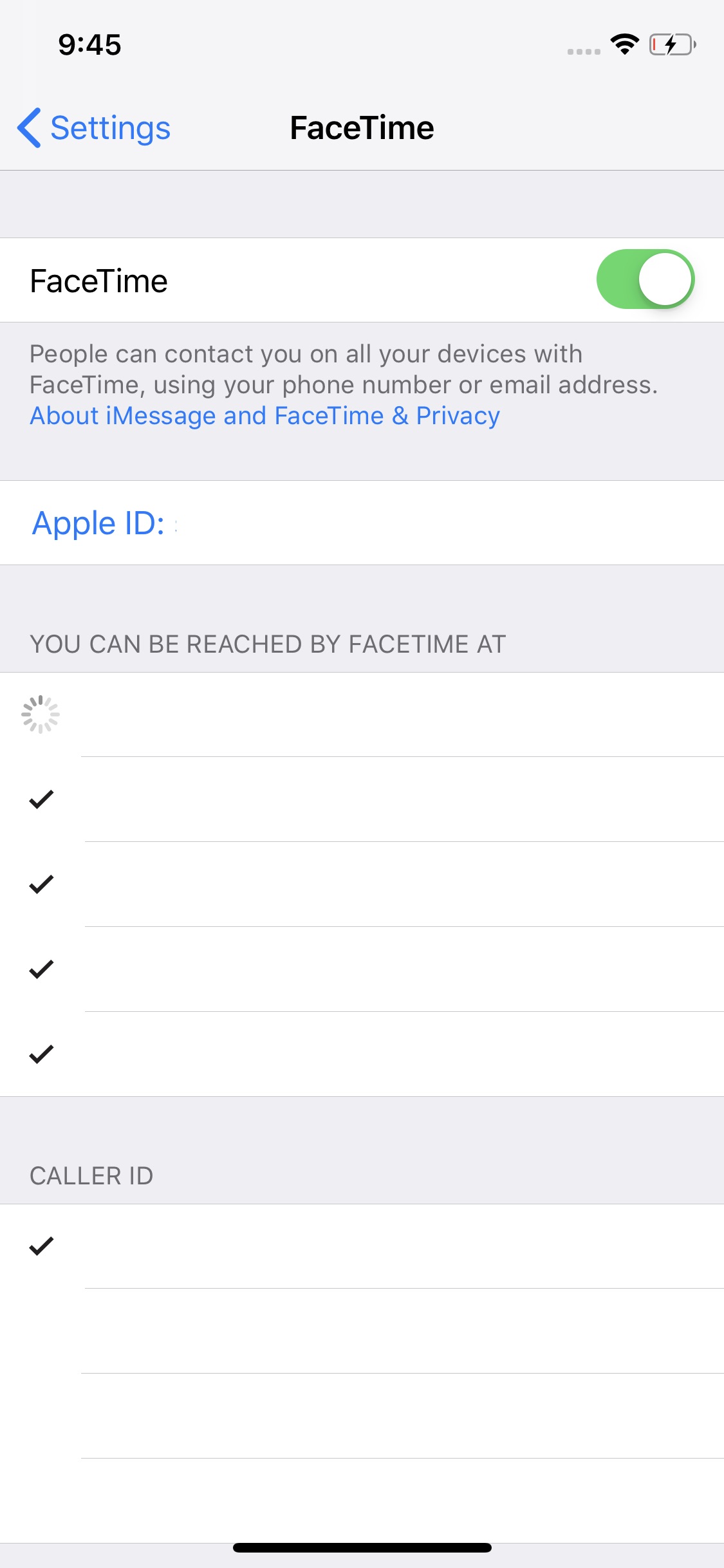Screen dimensions: 724x1568
Task: Go back to Settings
Action: tap(94, 127)
